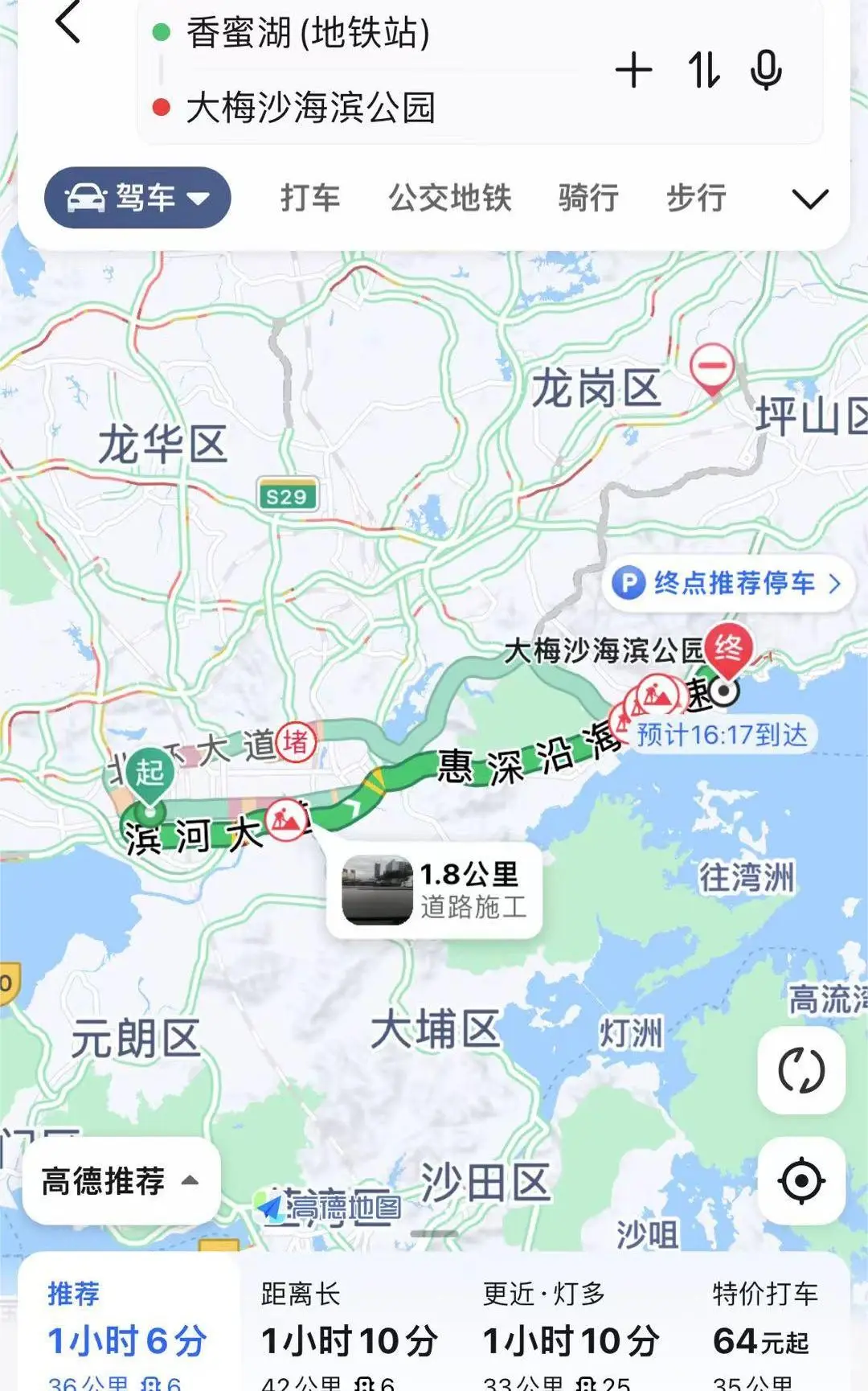Swap start and destination

coord(703,70)
